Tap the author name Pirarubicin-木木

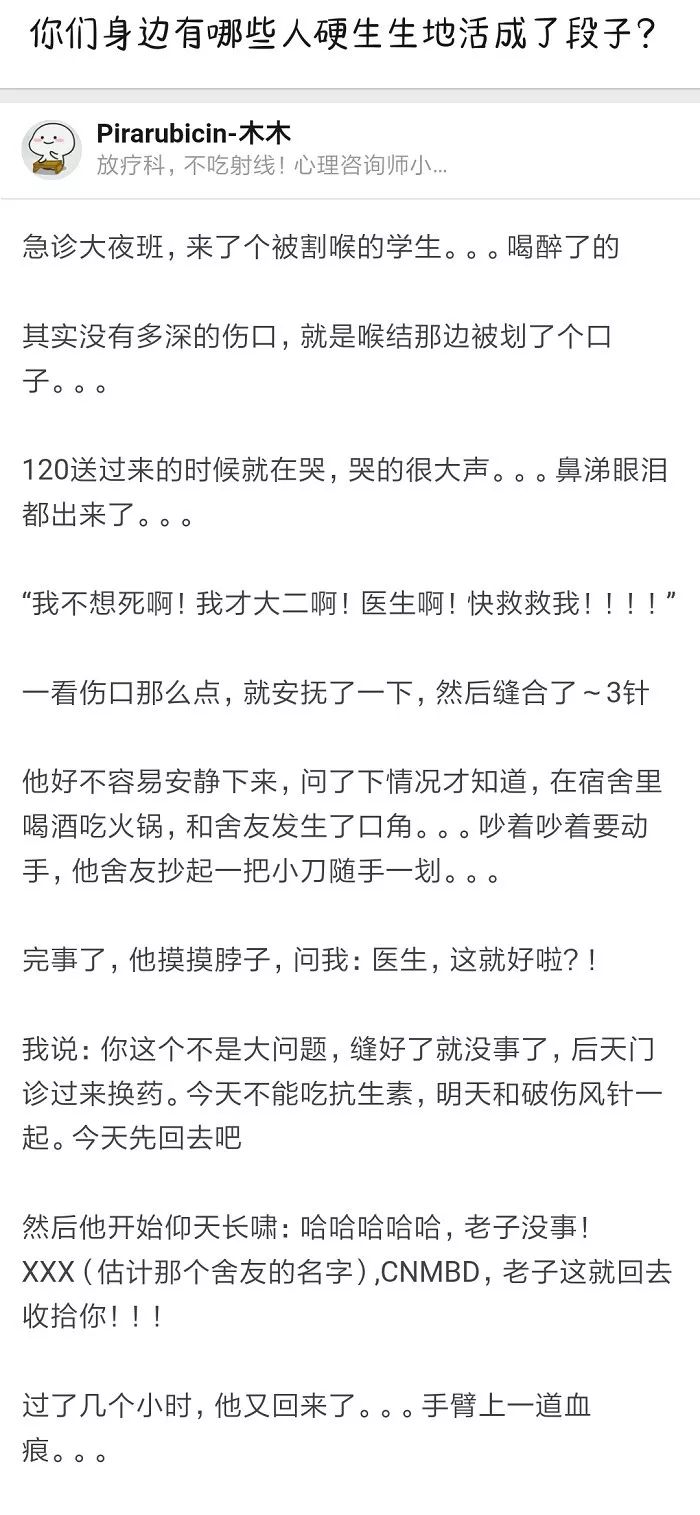194,134
